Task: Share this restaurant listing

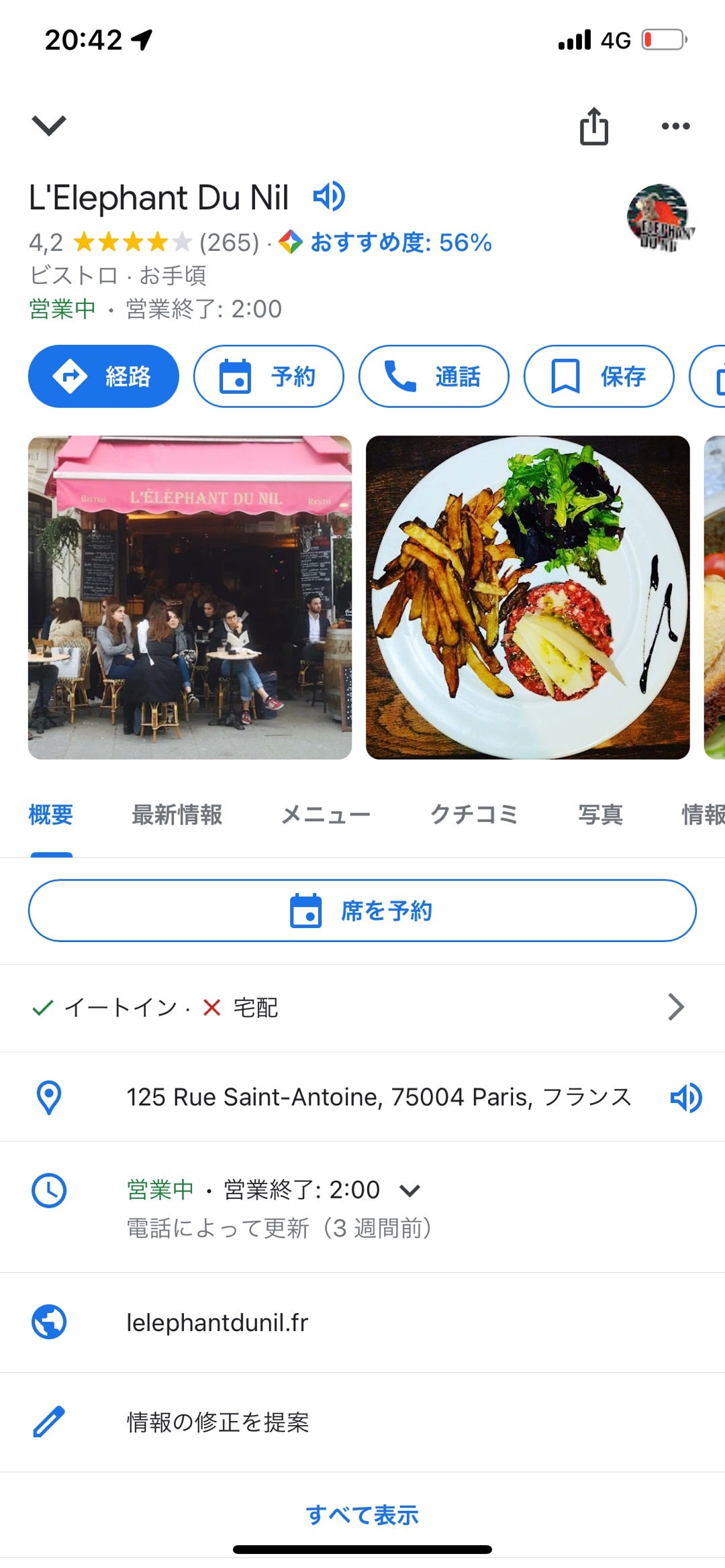Action: tap(594, 126)
